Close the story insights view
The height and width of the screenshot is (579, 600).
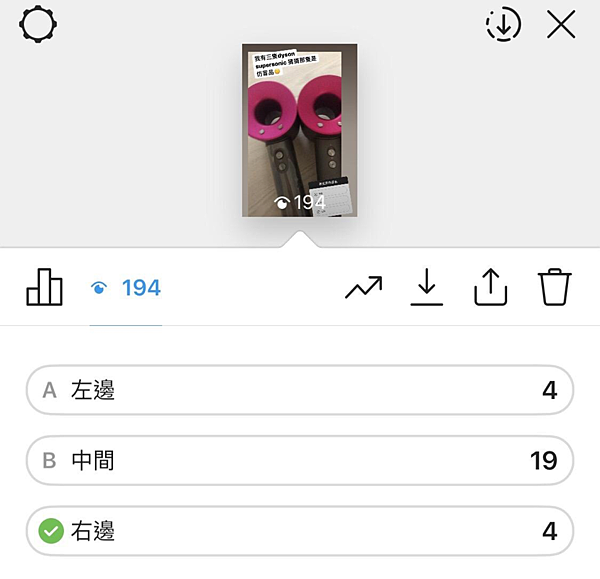(562, 24)
